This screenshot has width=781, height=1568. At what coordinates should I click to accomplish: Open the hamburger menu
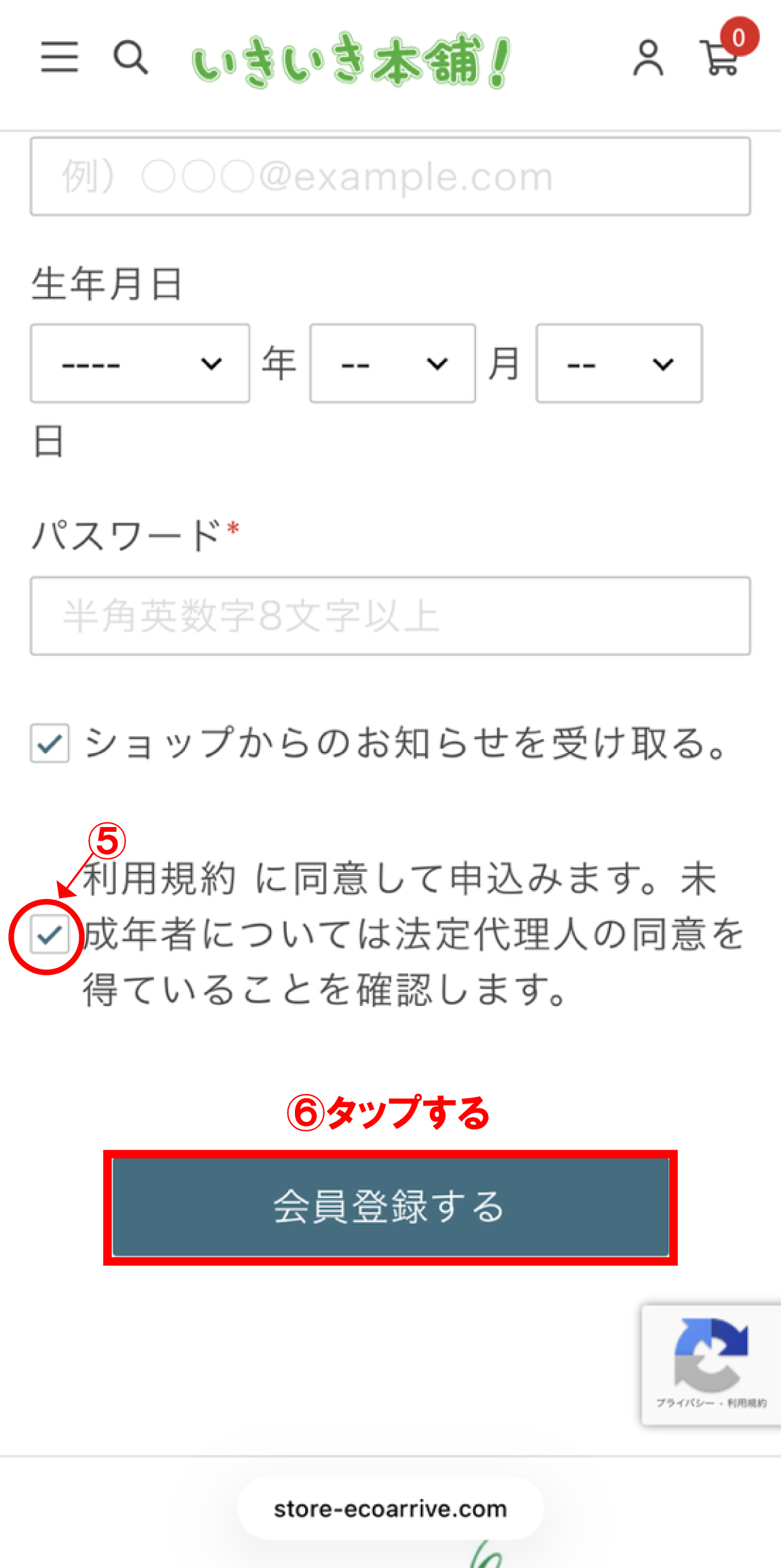(x=60, y=56)
